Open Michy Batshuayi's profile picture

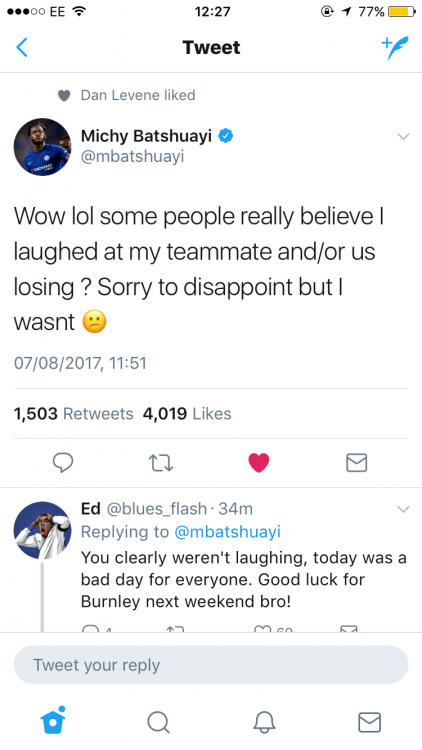pos(42,147)
